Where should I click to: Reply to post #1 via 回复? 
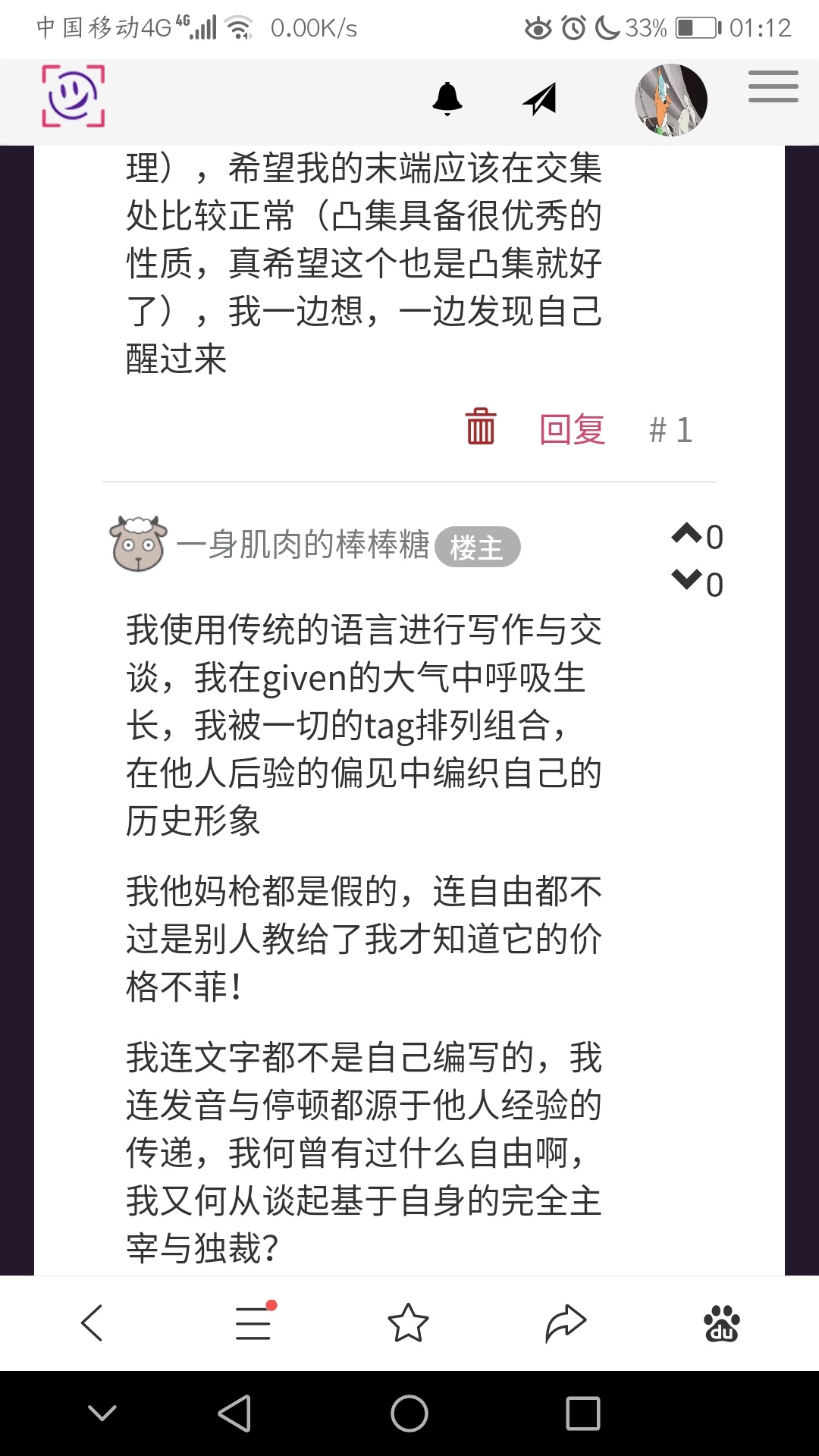point(572,430)
